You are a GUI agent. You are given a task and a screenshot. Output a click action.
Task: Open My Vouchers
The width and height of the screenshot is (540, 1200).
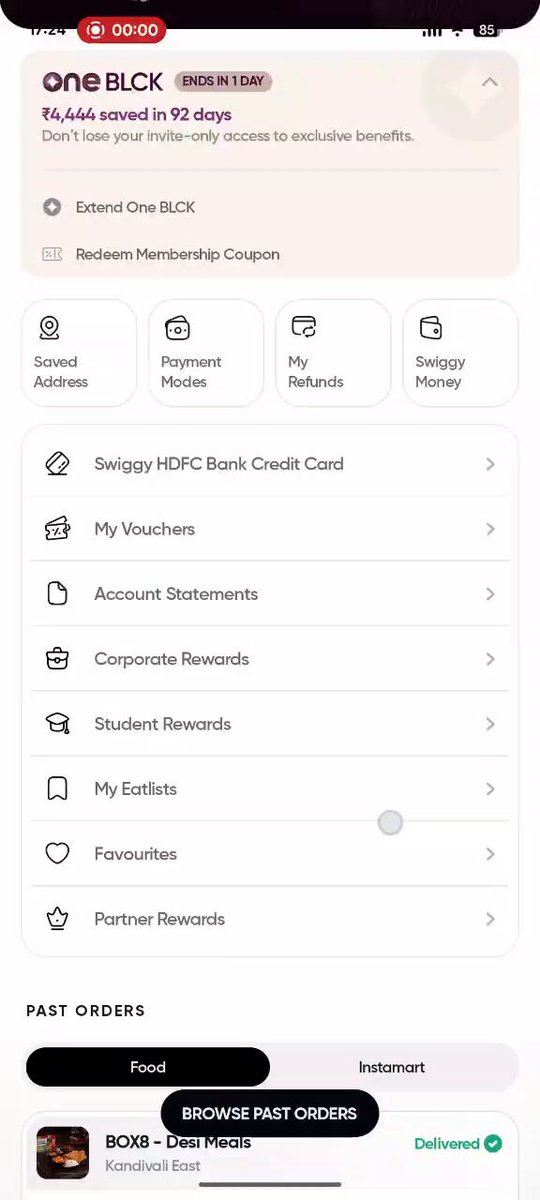[x=270, y=529]
